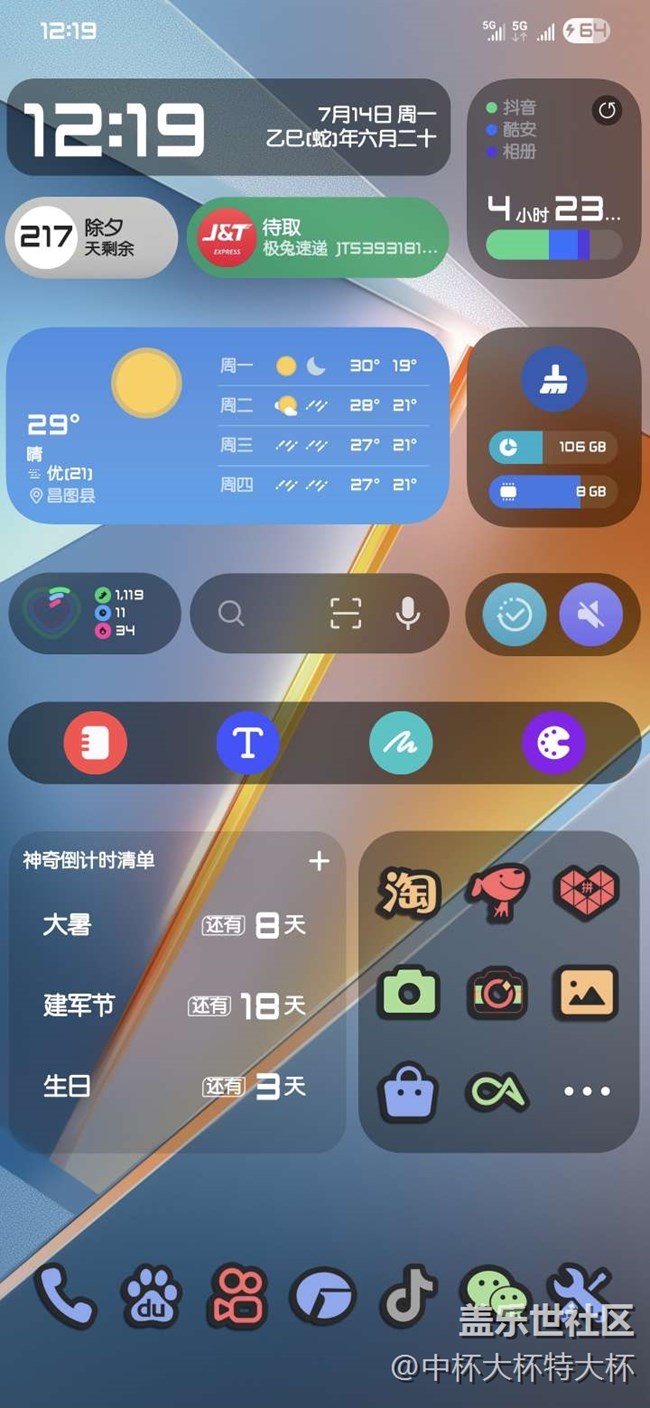Open the Baidu paw app
Viewport: 650px width, 1408px height.
tap(151, 1296)
